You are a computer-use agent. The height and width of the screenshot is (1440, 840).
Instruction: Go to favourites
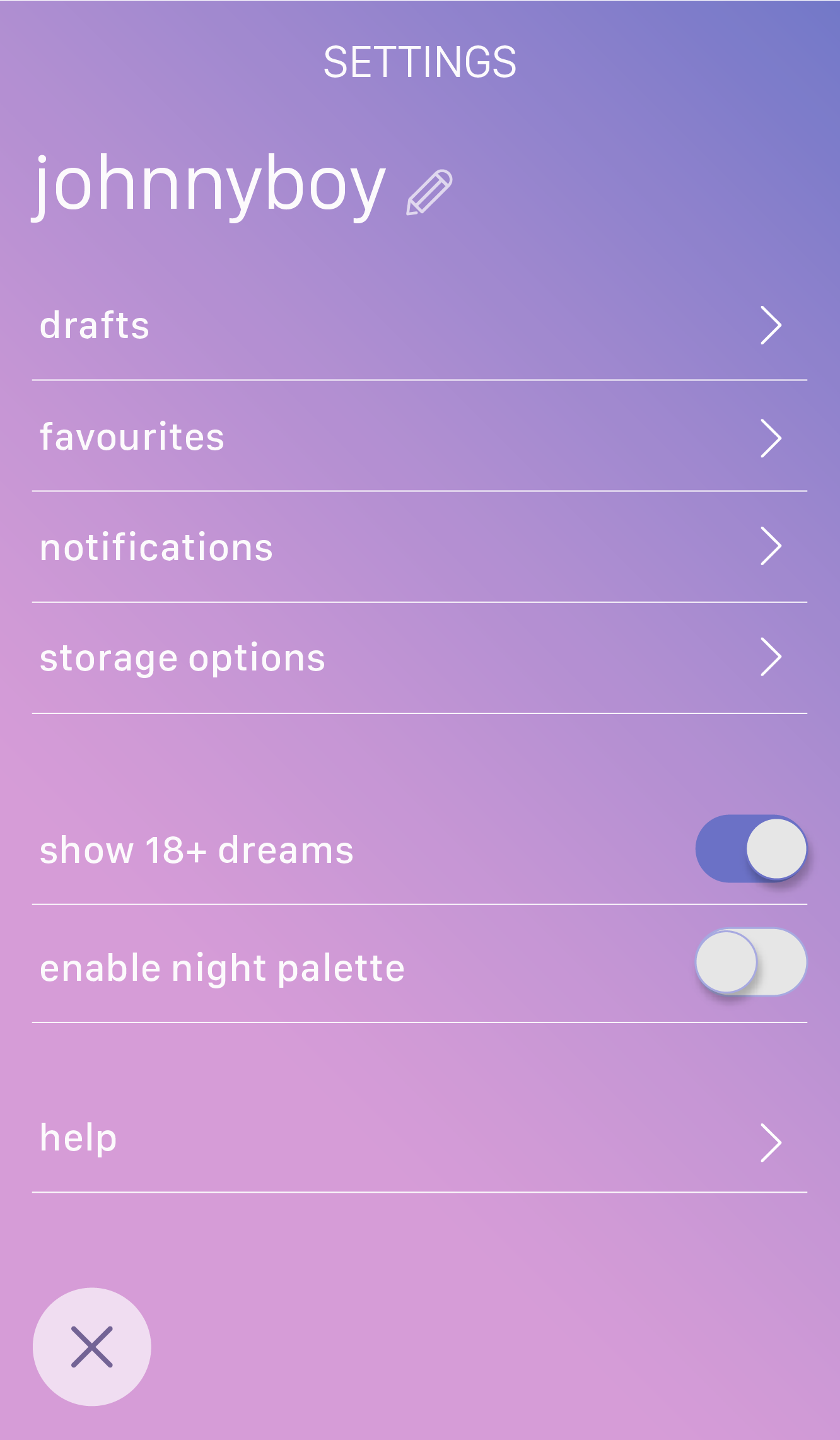419,437
